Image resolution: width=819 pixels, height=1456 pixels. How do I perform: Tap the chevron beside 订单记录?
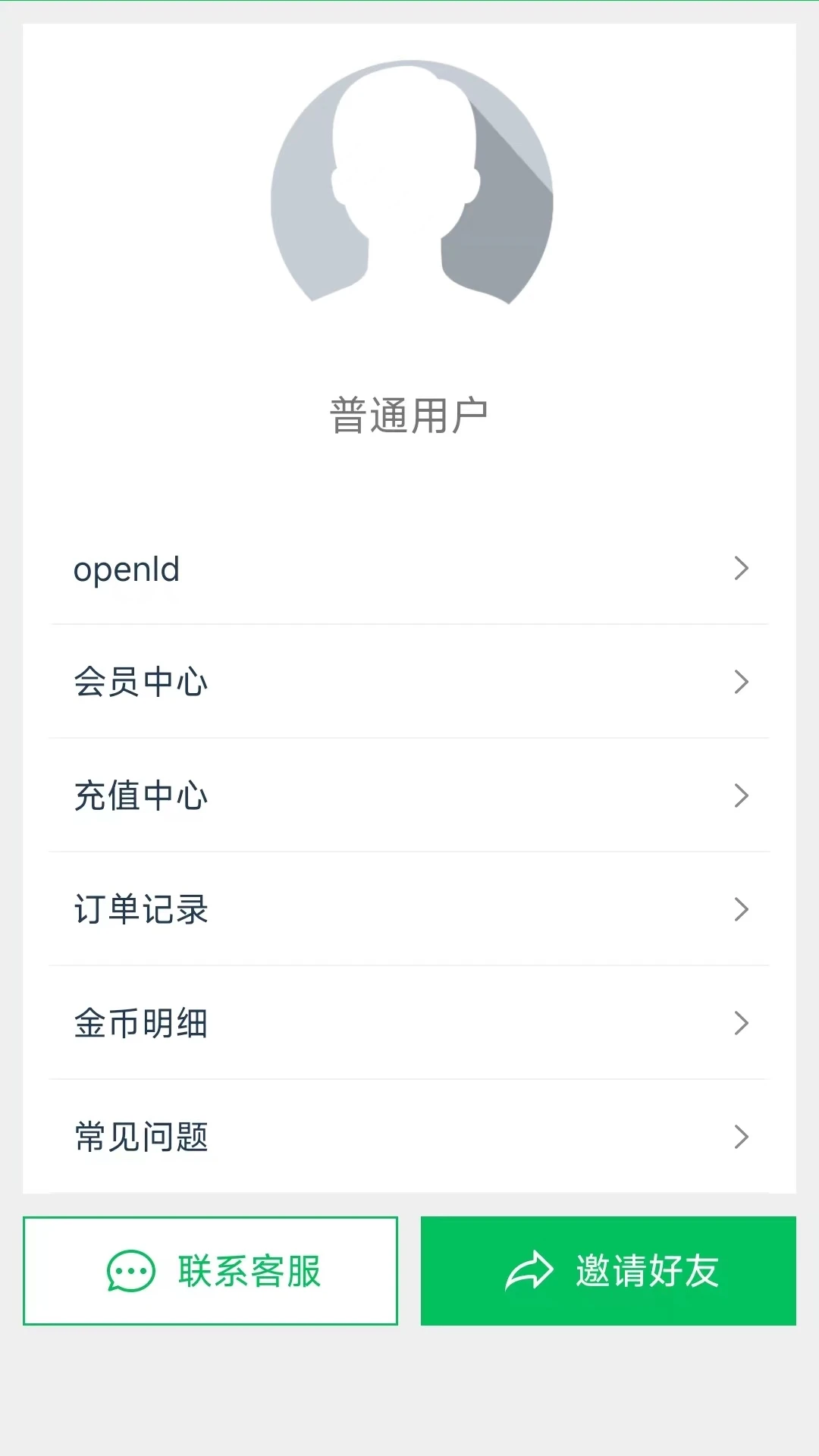pos(741,909)
